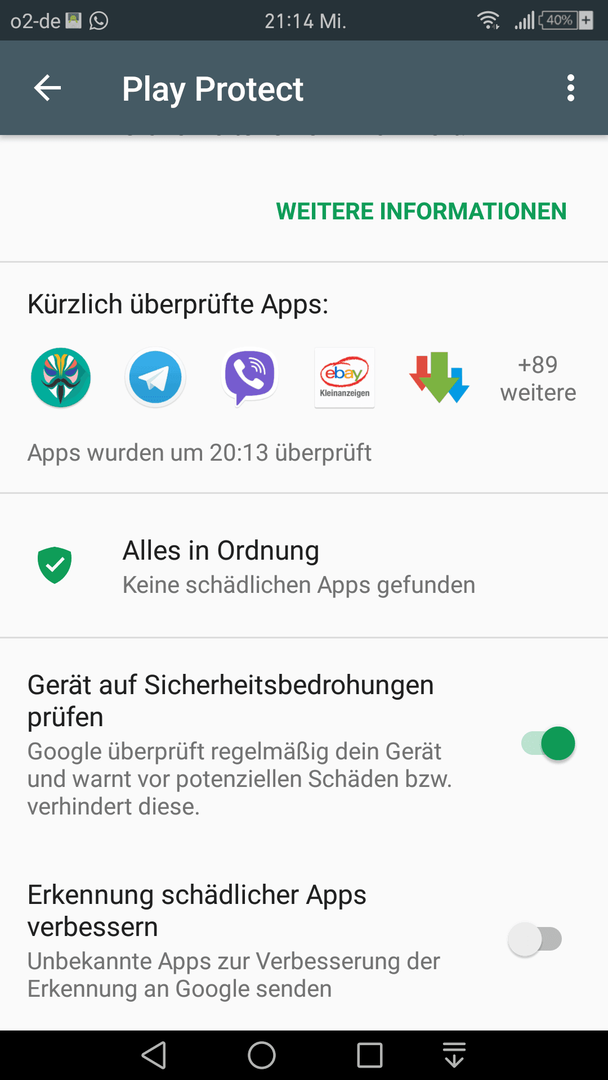Disable Gerät auf Sicherheitsbedrohungen prüfen switch
The image size is (608, 1080).
548,744
